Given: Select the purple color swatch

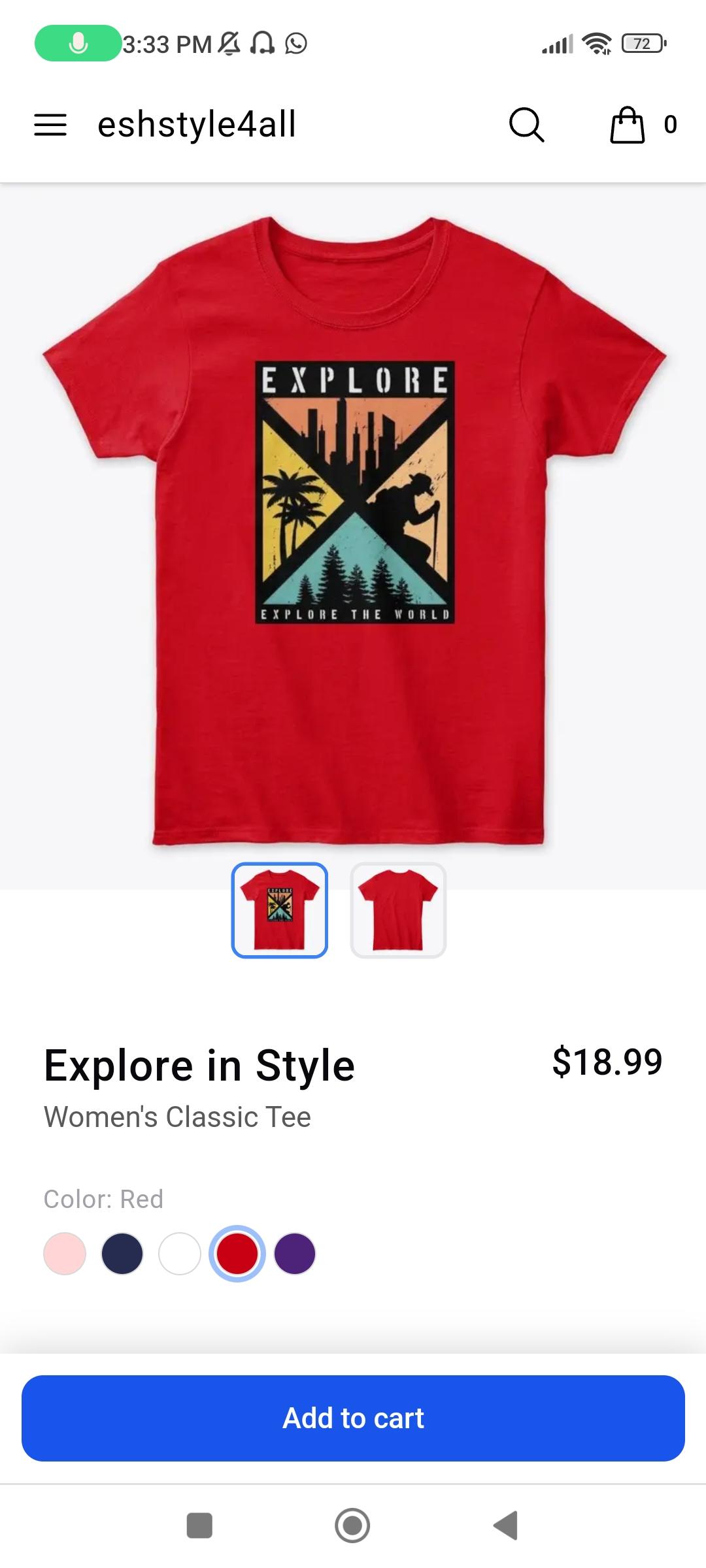Looking at the screenshot, I should (x=295, y=1254).
